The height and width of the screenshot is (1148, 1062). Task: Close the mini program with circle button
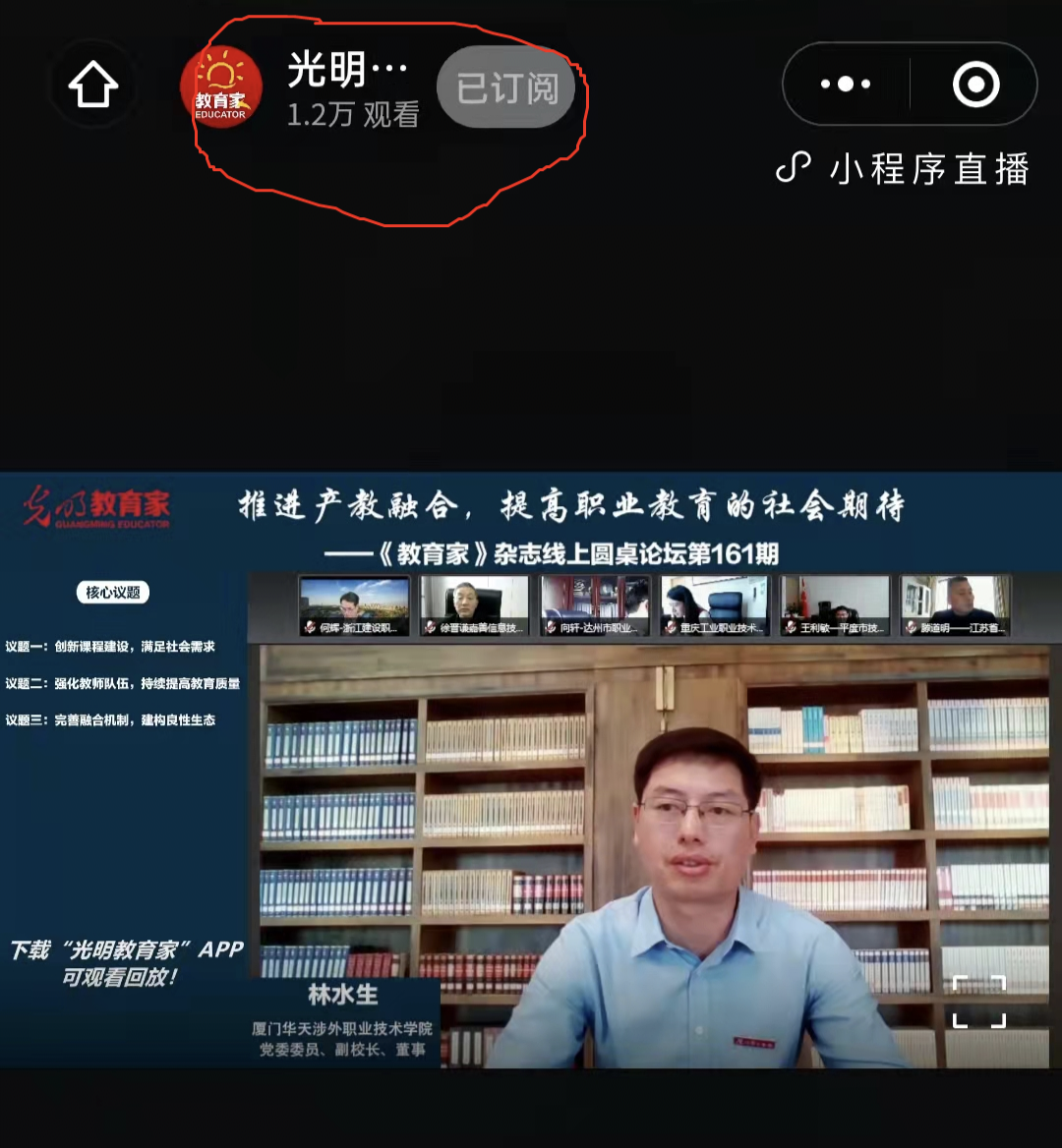(975, 84)
